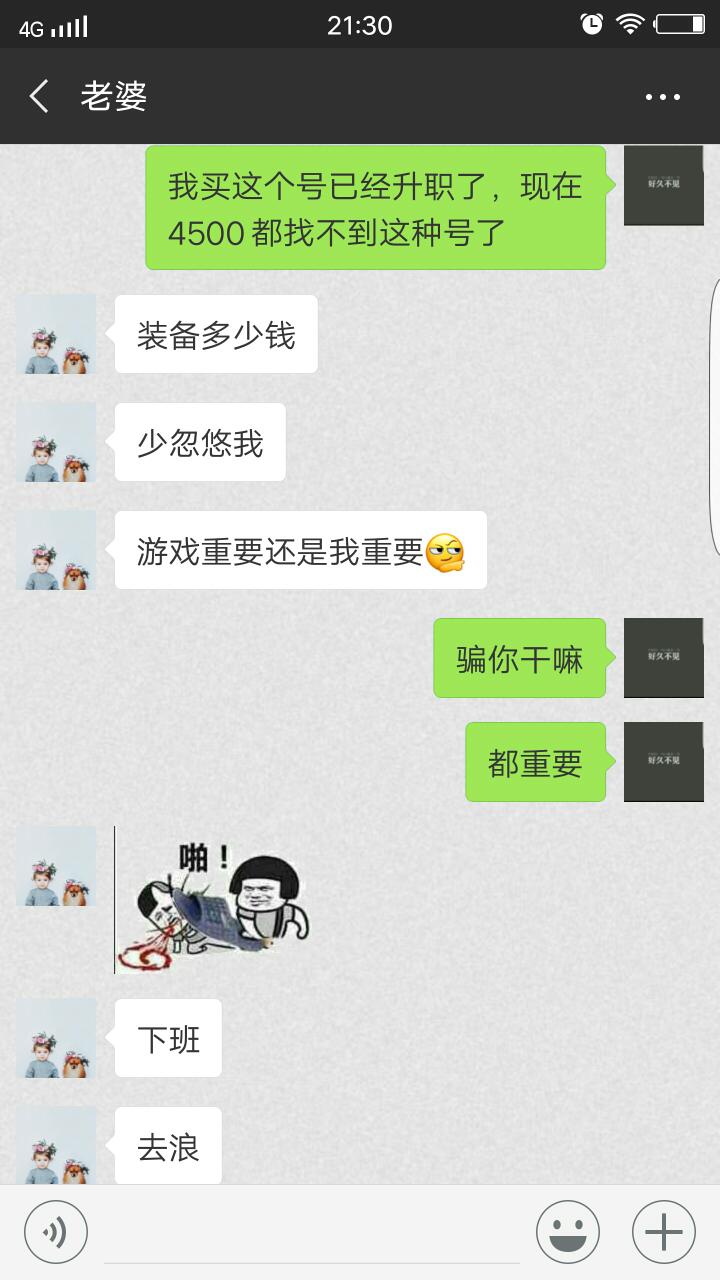720x1280 pixels.
Task: Open the chat info overflow menu
Action: (662, 97)
